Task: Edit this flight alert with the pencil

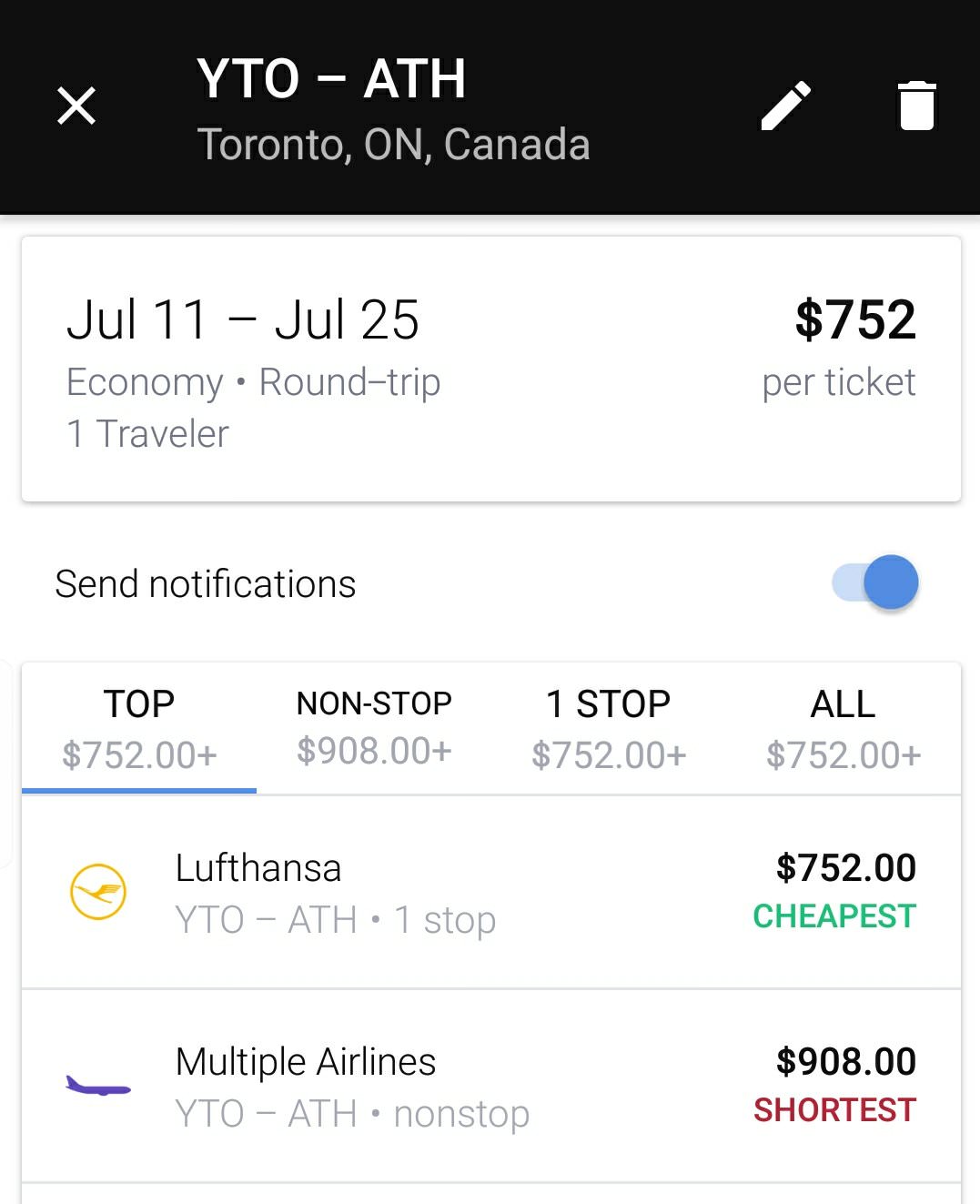Action: pos(786,106)
